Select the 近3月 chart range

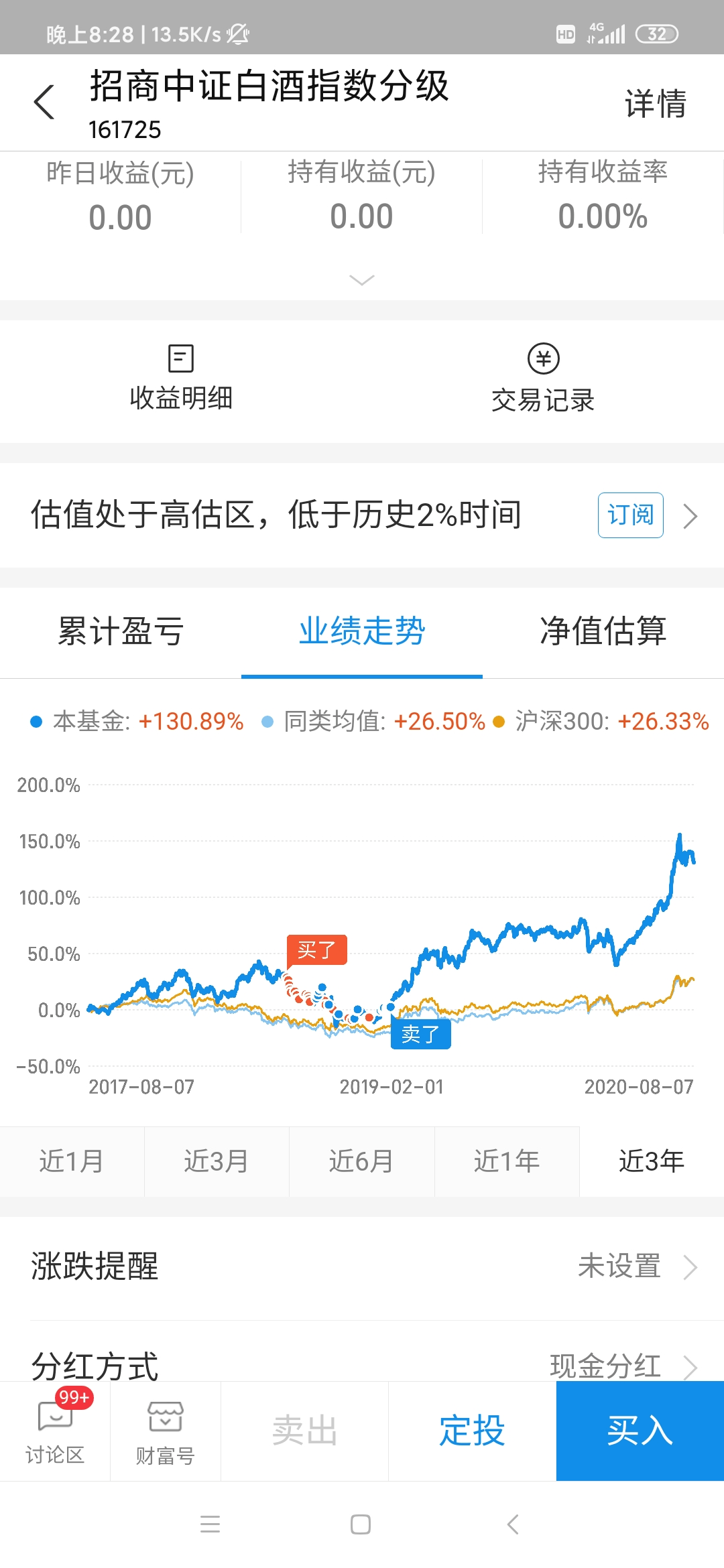point(217,1162)
